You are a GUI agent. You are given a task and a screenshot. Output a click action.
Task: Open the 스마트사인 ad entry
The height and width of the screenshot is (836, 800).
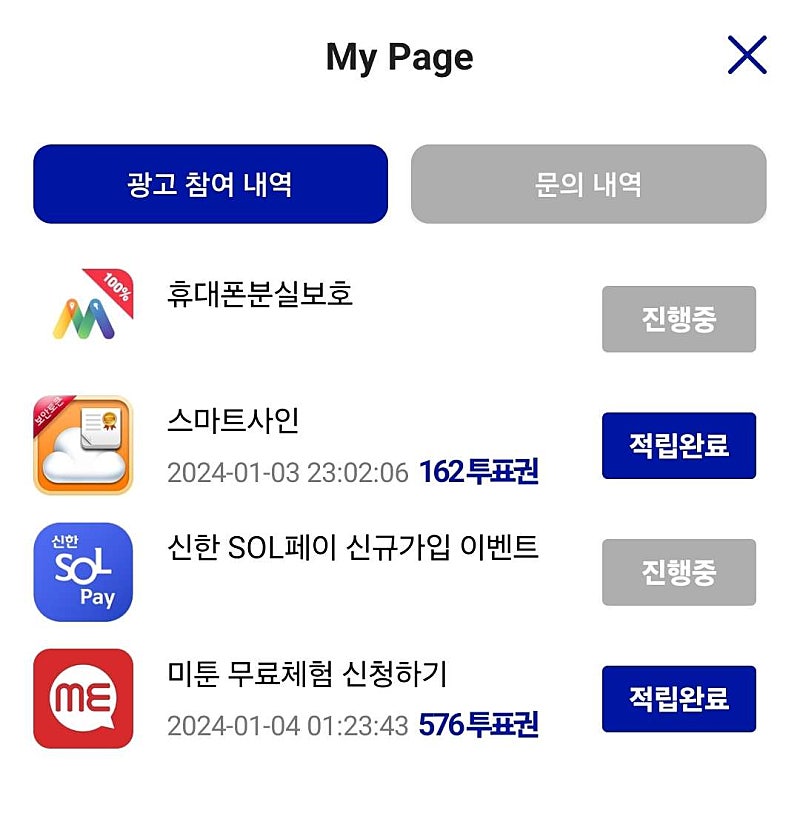[x=233, y=421]
